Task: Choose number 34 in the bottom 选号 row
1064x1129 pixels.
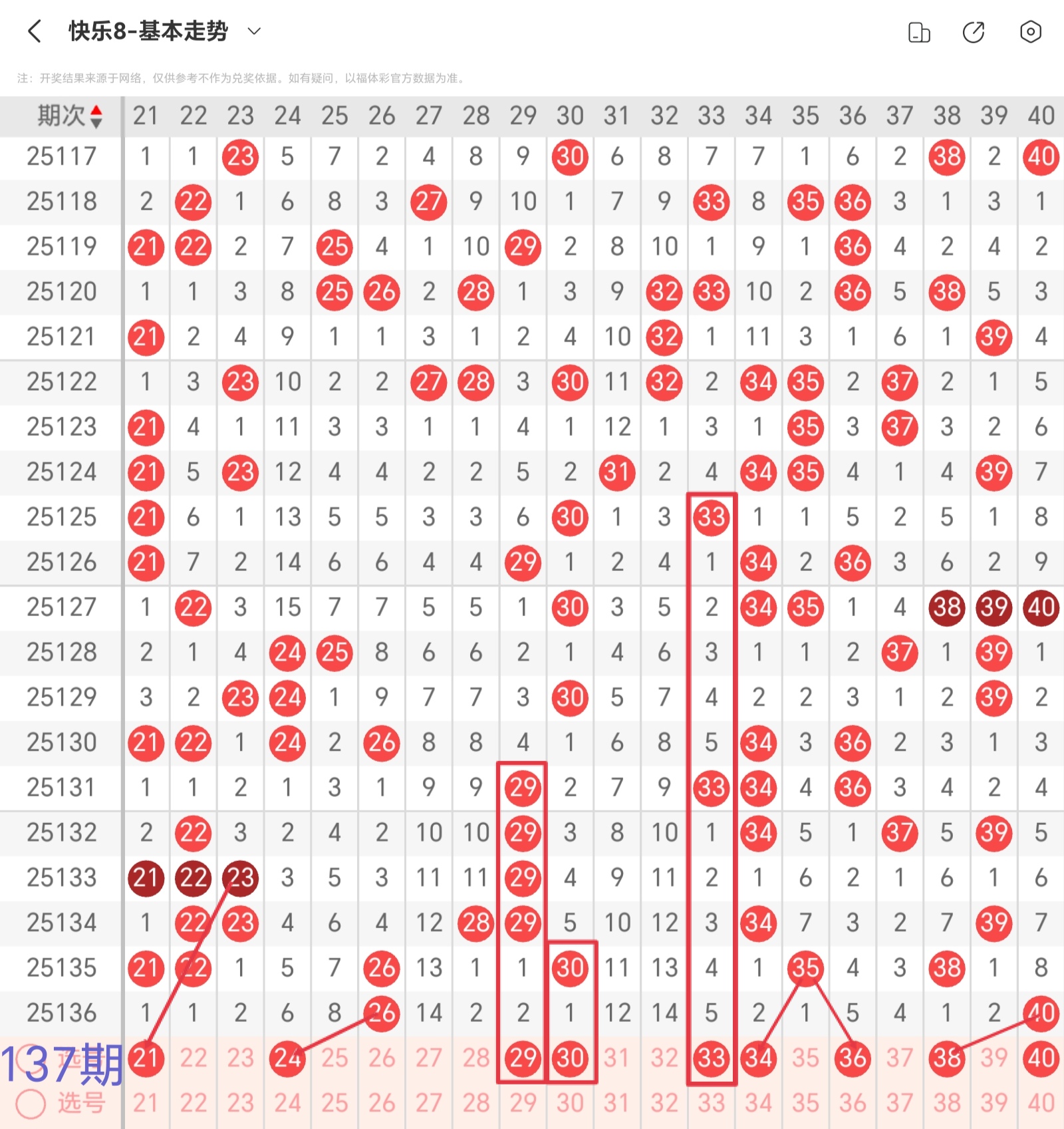Action: click(x=758, y=1104)
